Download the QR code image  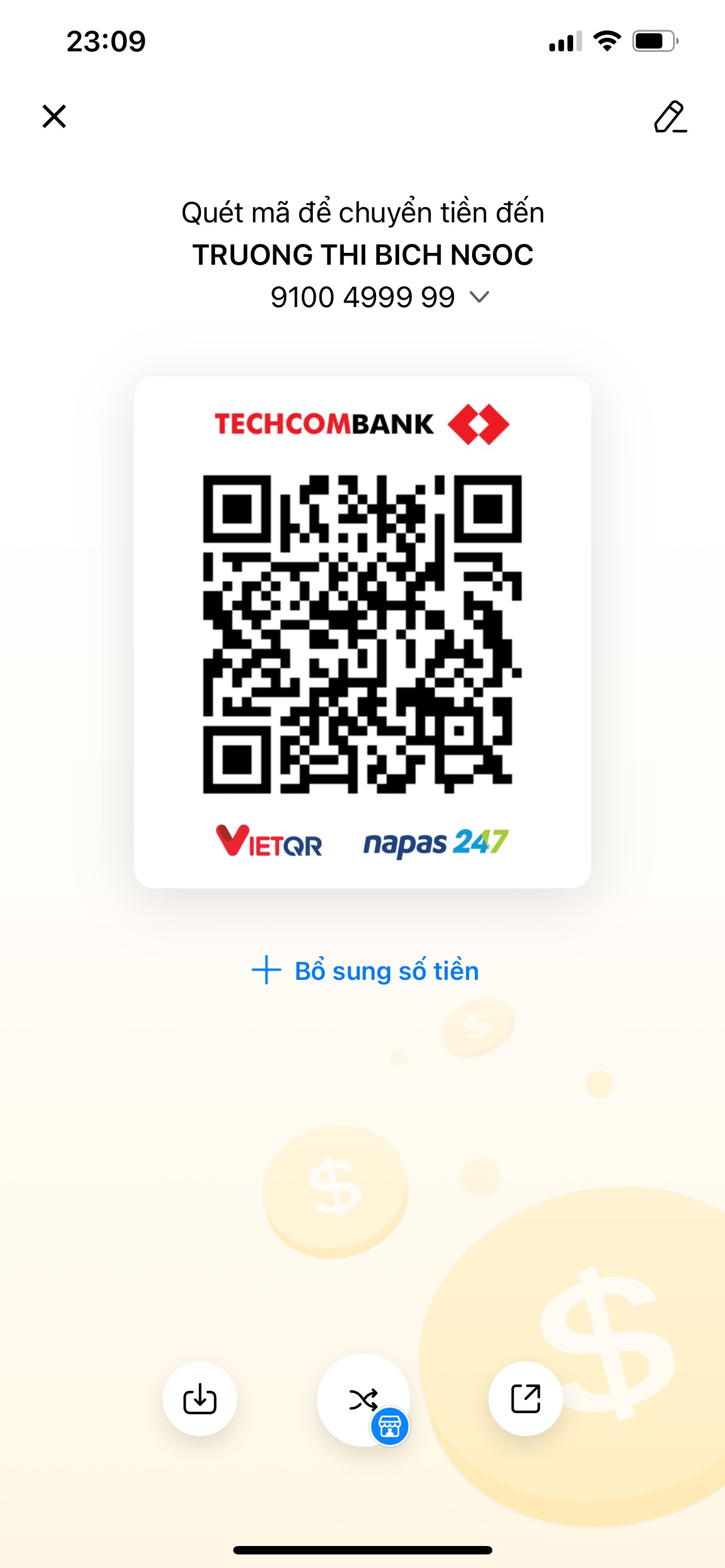click(x=200, y=1399)
